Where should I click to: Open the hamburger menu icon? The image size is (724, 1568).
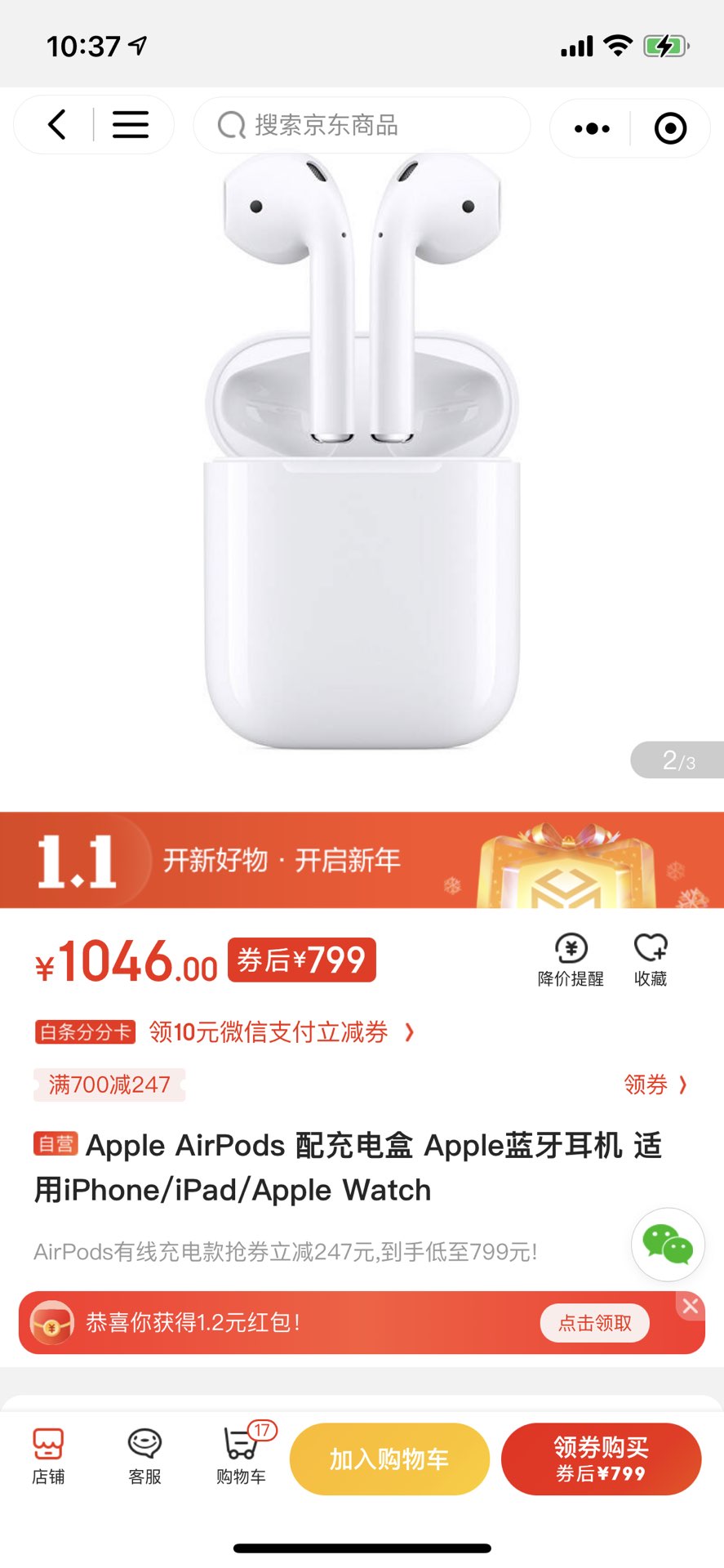(131, 125)
